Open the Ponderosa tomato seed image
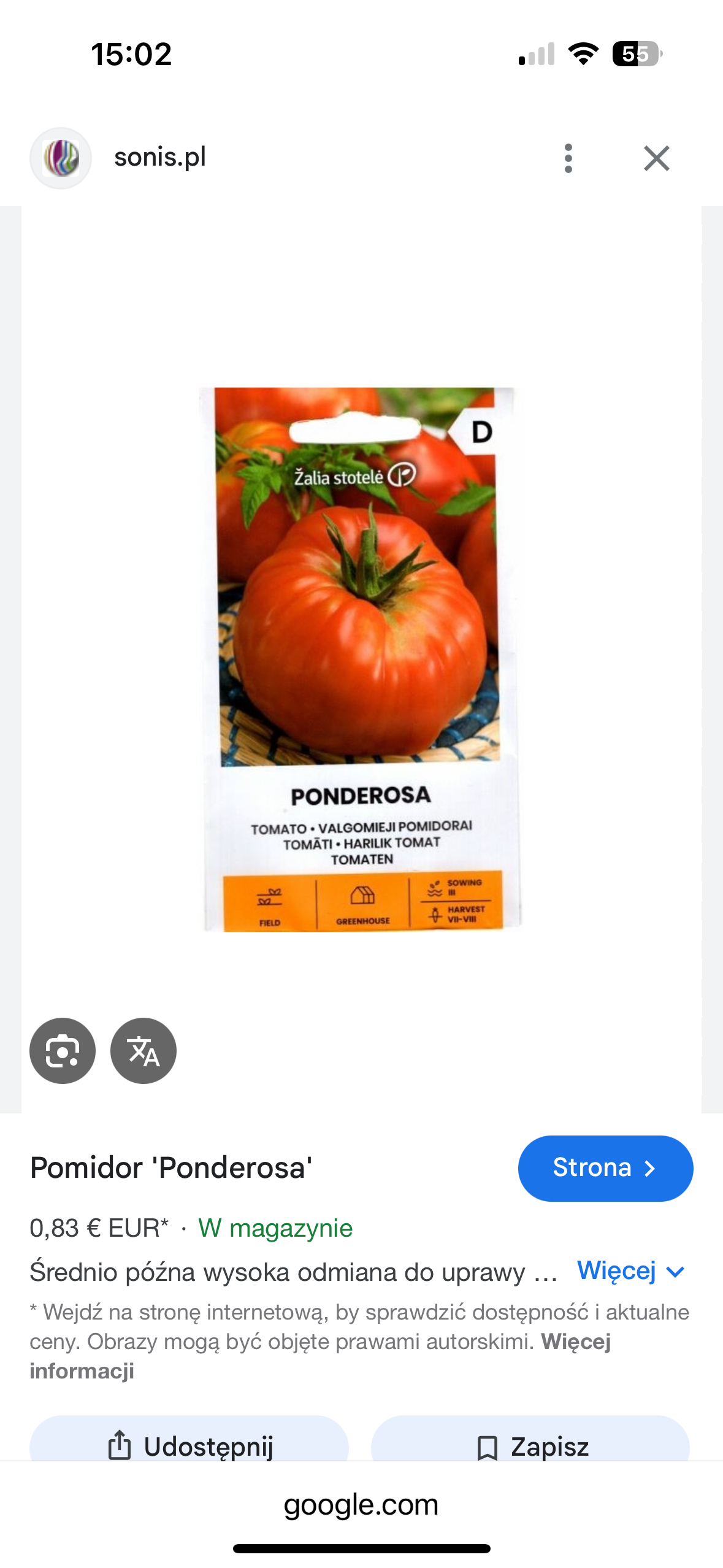The image size is (723, 1568). pos(362,659)
